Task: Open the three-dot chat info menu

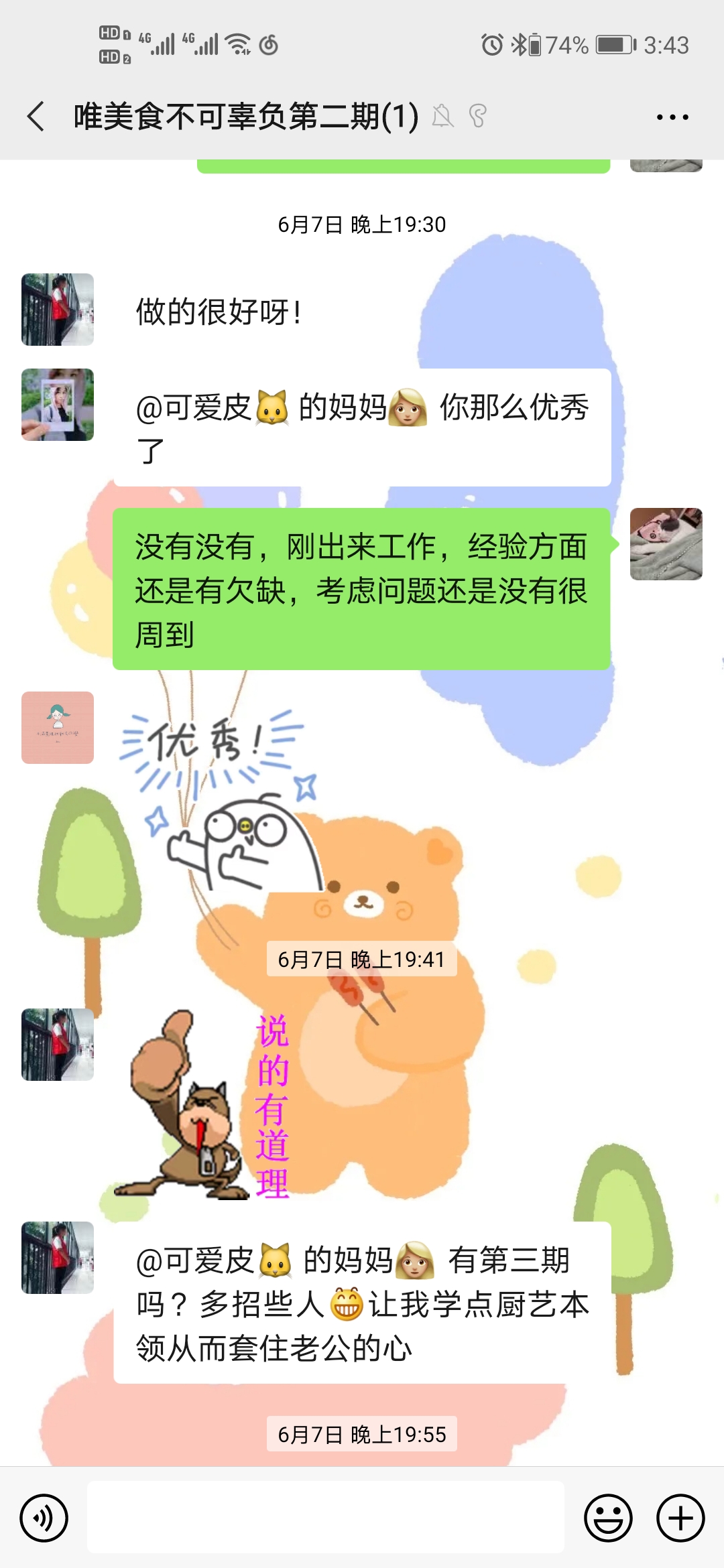Action: [672, 117]
